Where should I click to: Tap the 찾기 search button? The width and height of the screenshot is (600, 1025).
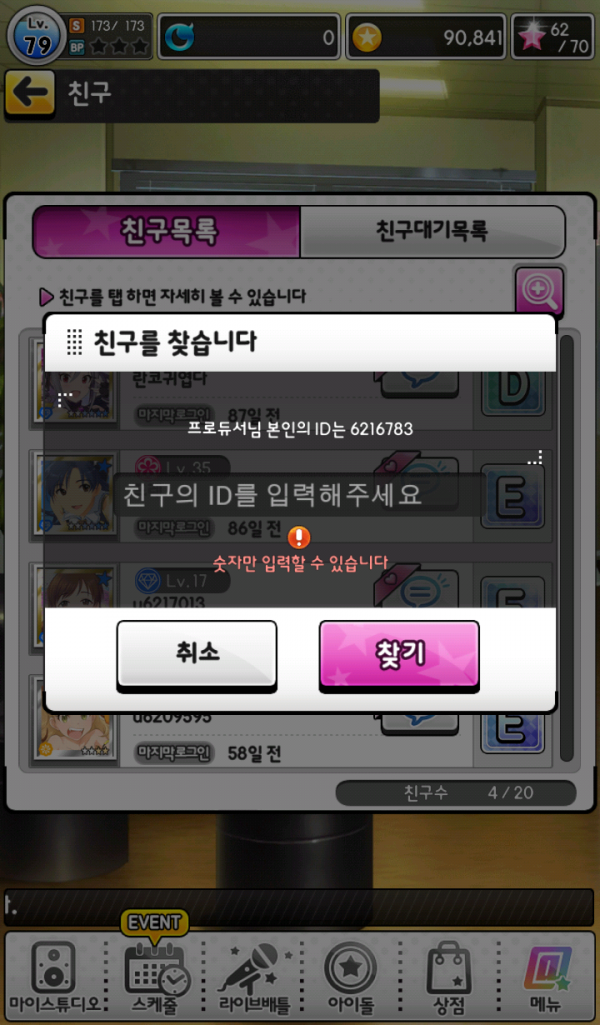coord(399,654)
